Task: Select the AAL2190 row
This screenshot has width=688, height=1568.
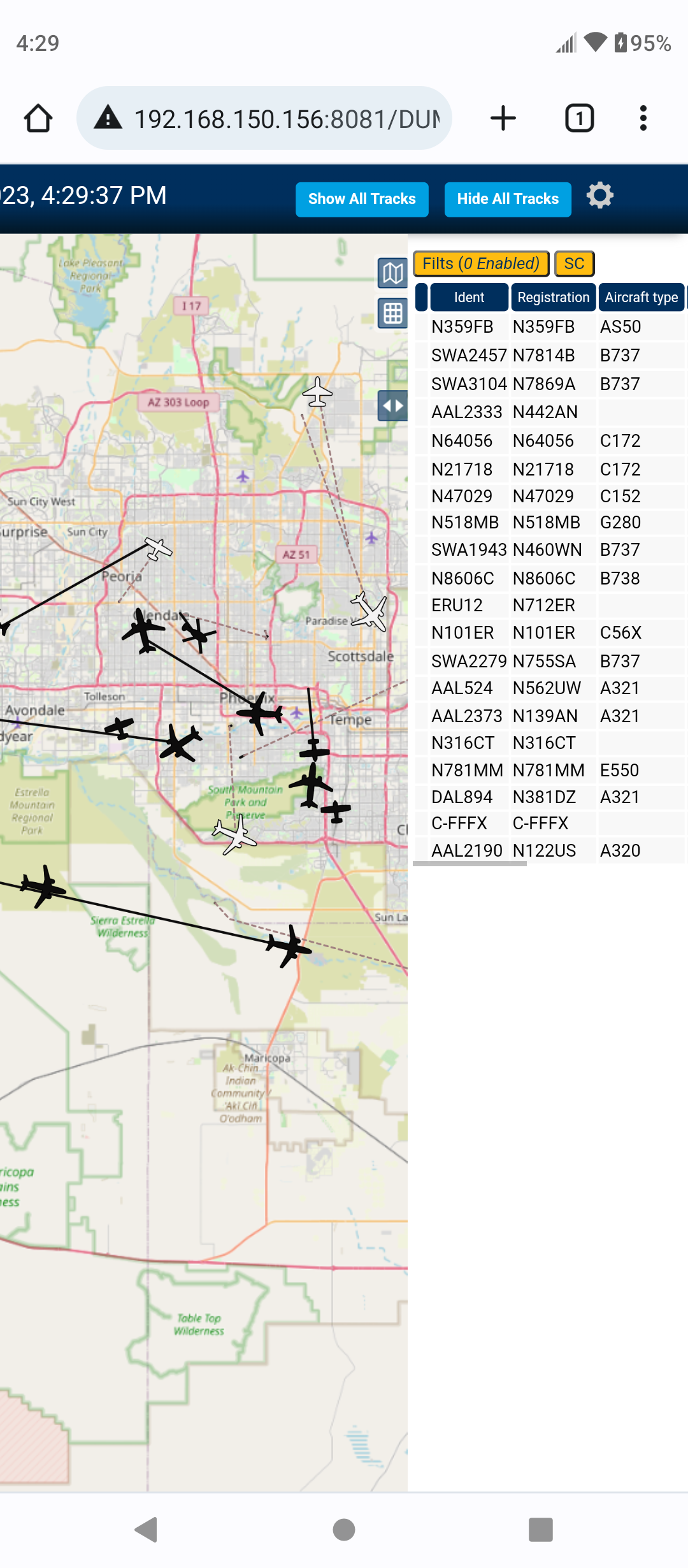Action: 550,850
